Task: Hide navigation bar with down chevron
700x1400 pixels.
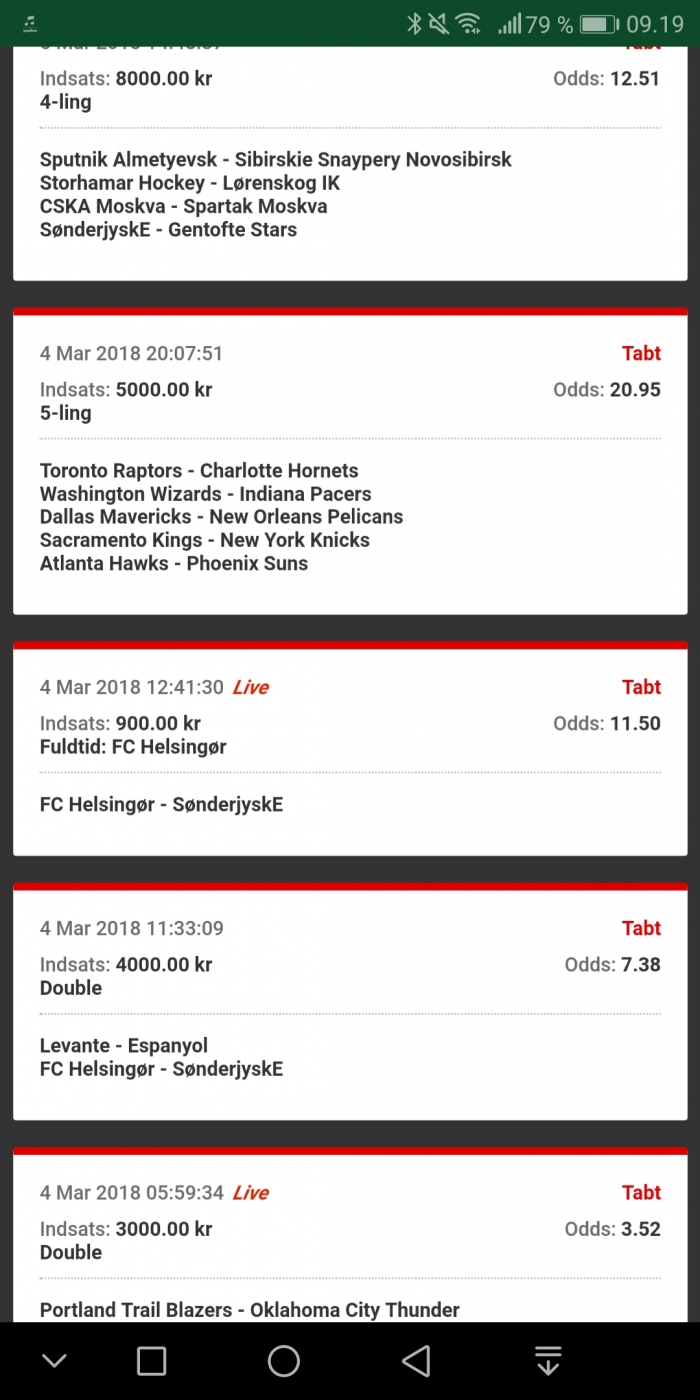Action: coord(54,1361)
